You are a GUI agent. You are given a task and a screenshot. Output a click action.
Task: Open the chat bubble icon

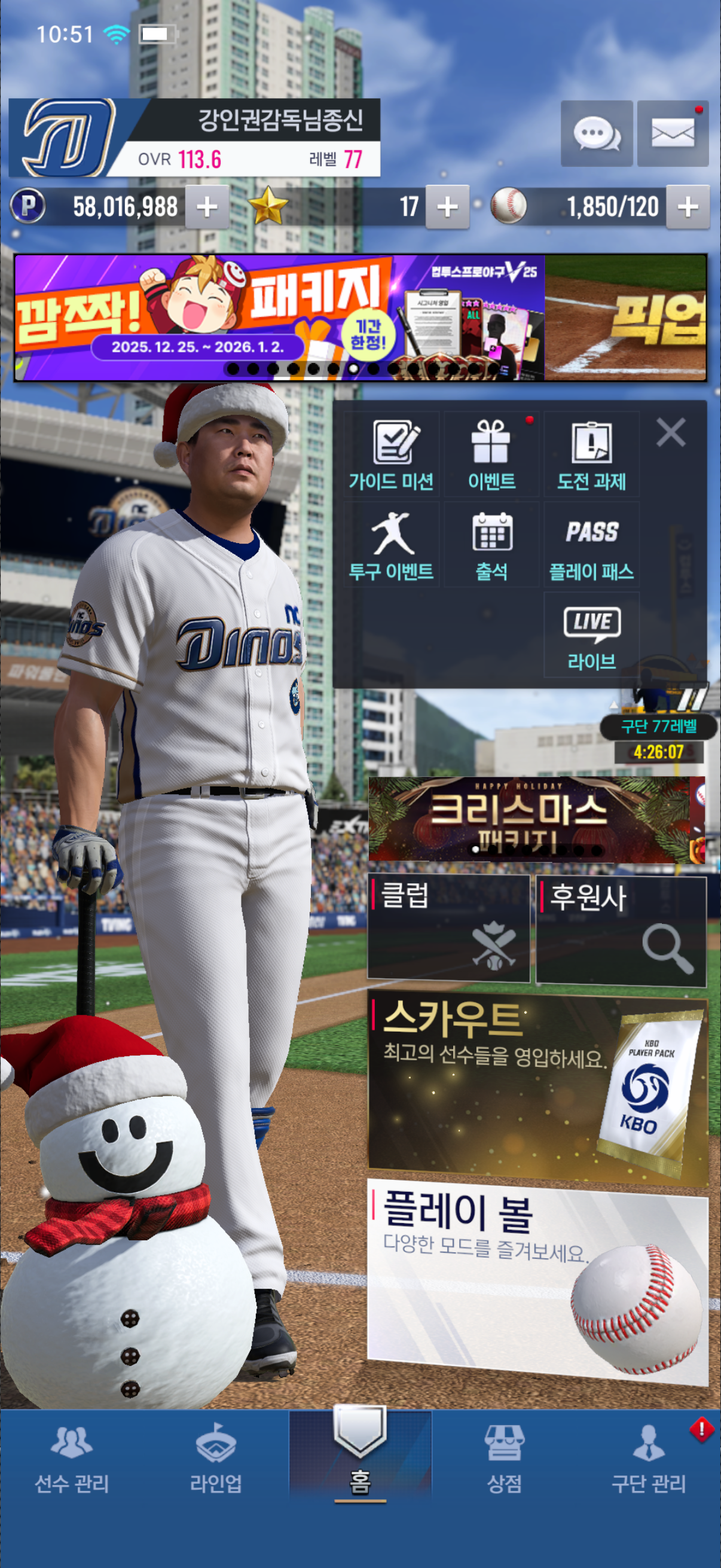[596, 133]
